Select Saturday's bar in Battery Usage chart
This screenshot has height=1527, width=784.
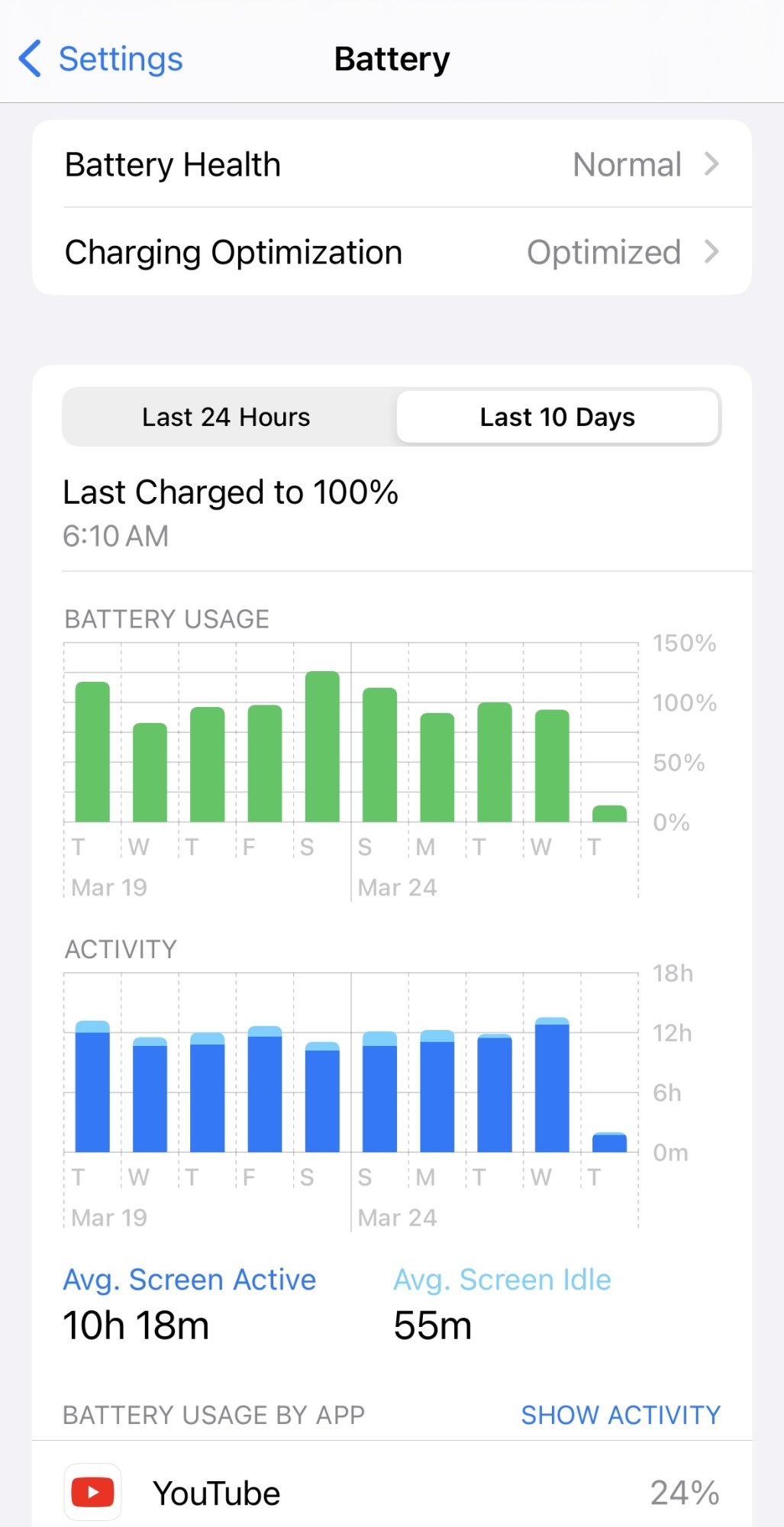tap(322, 747)
